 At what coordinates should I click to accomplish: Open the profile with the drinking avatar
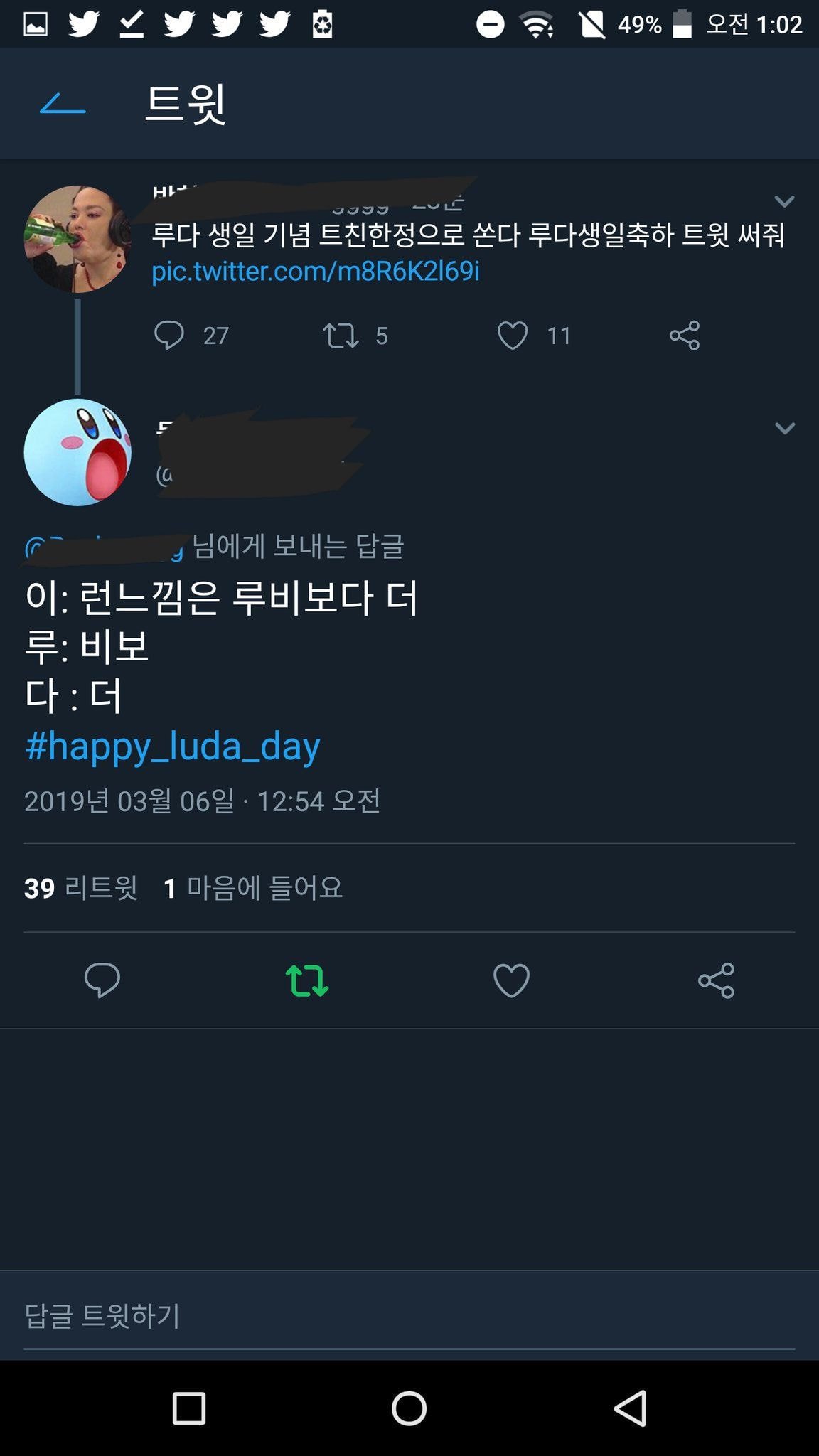coord(77,239)
